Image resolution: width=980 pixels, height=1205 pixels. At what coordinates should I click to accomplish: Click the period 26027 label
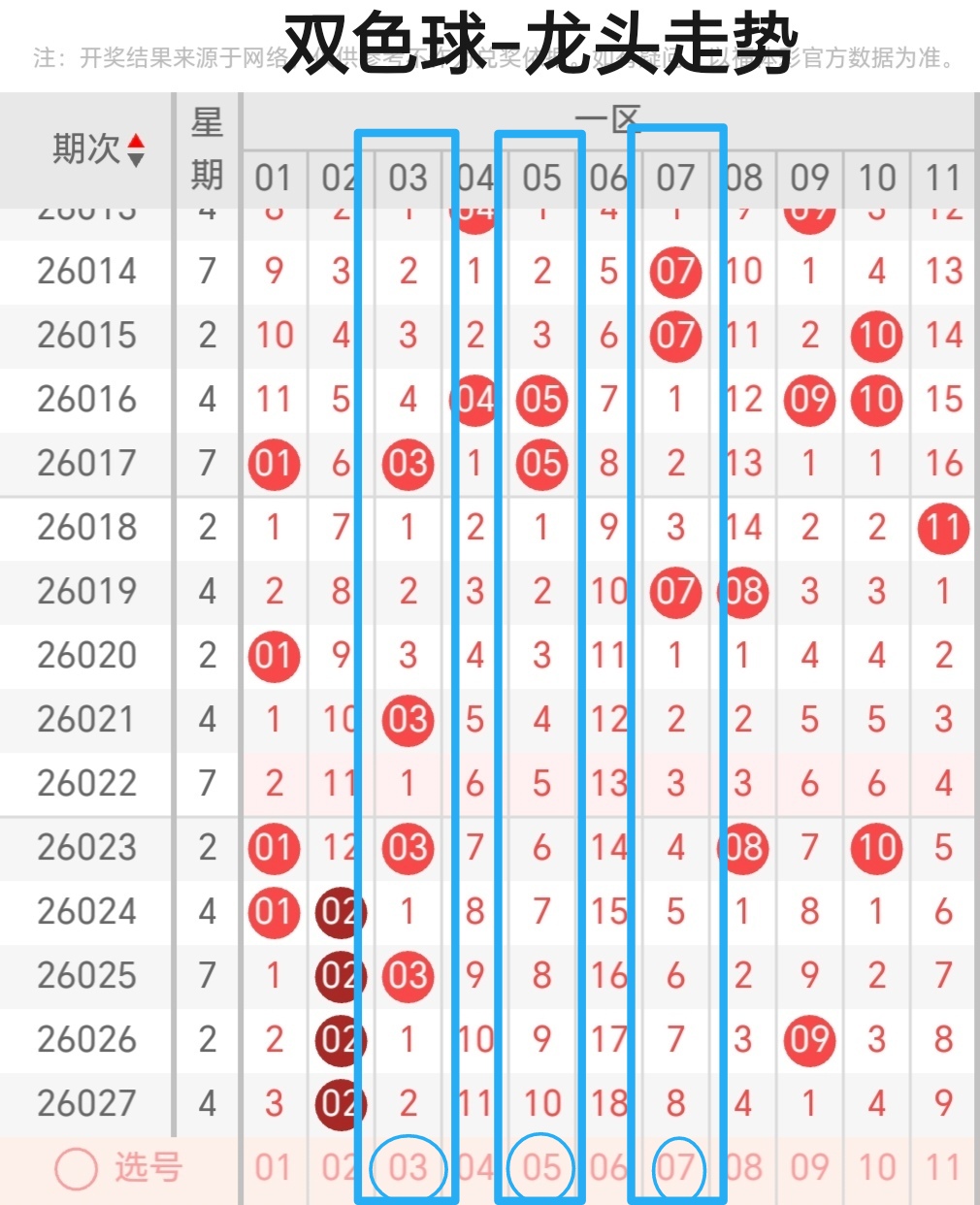85,1103
